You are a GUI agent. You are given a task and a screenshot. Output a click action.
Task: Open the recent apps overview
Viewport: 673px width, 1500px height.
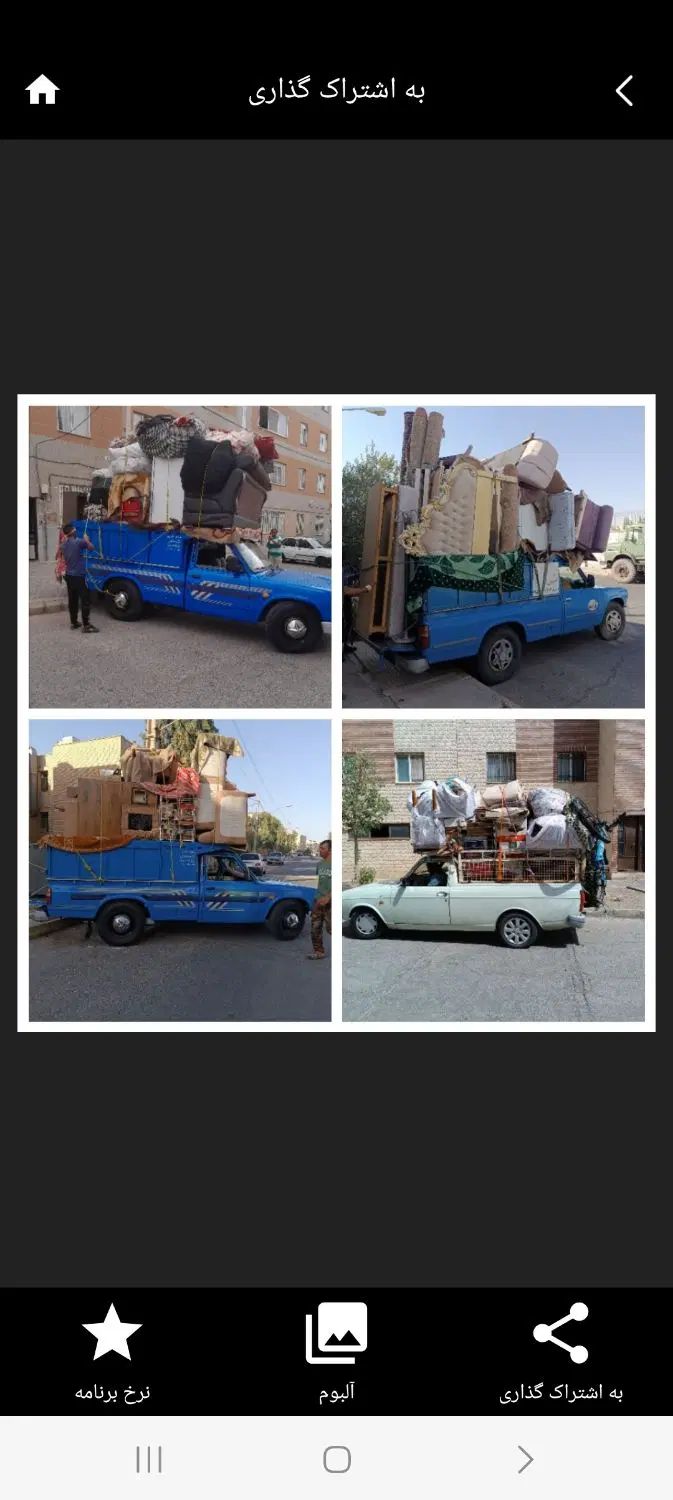[149, 1459]
